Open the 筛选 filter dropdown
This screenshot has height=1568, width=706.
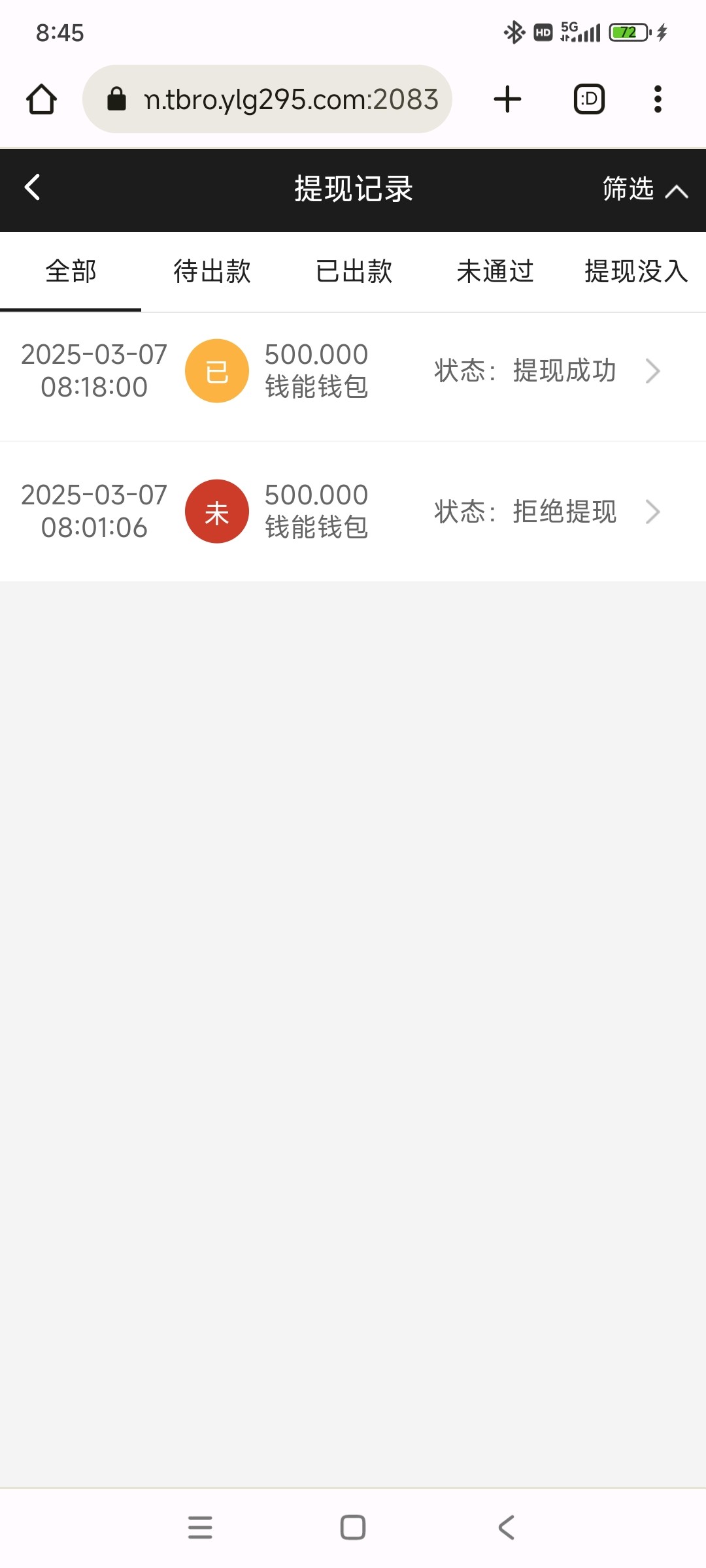(x=645, y=189)
